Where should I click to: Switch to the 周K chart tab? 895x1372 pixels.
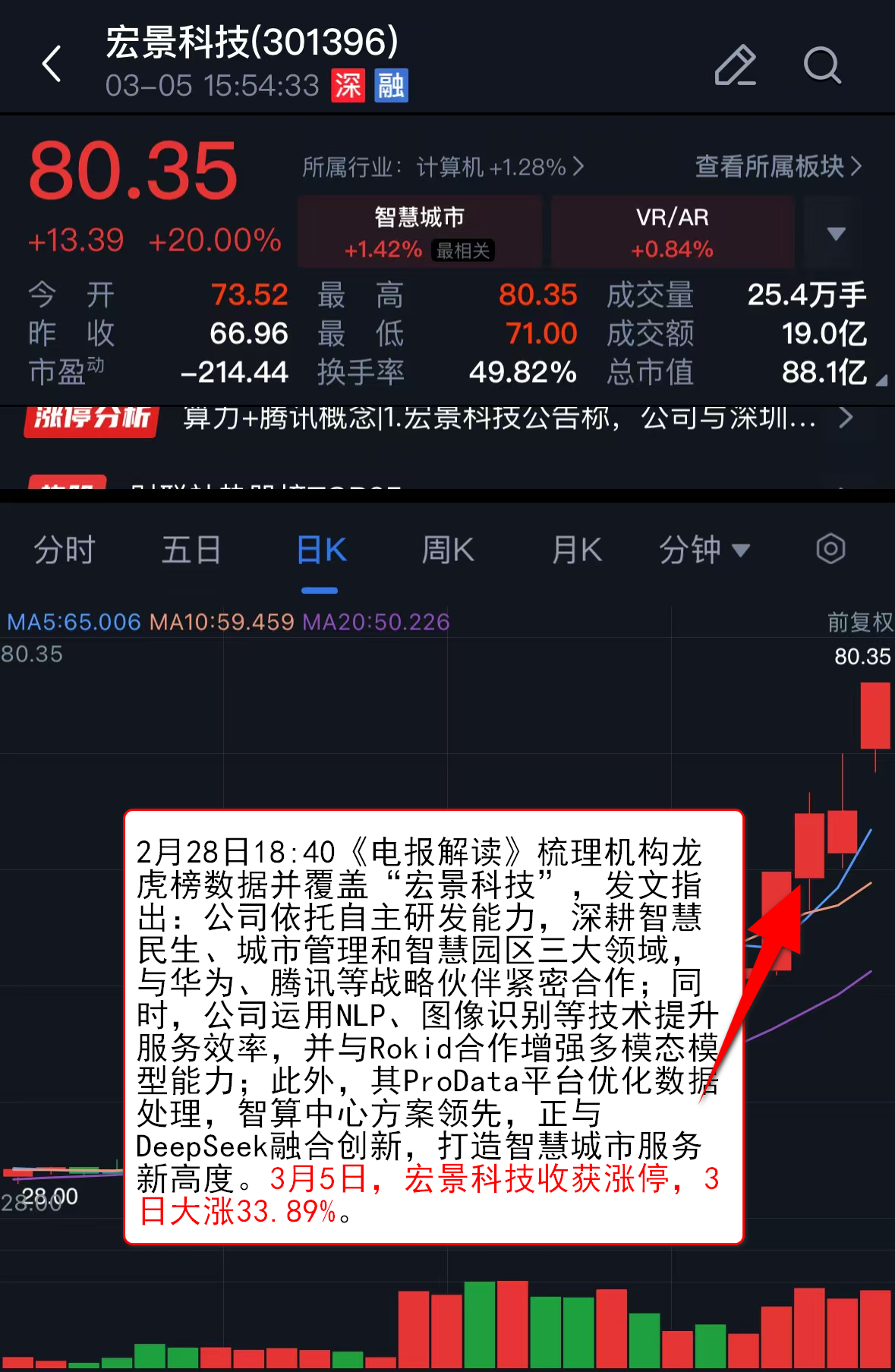coord(448,550)
